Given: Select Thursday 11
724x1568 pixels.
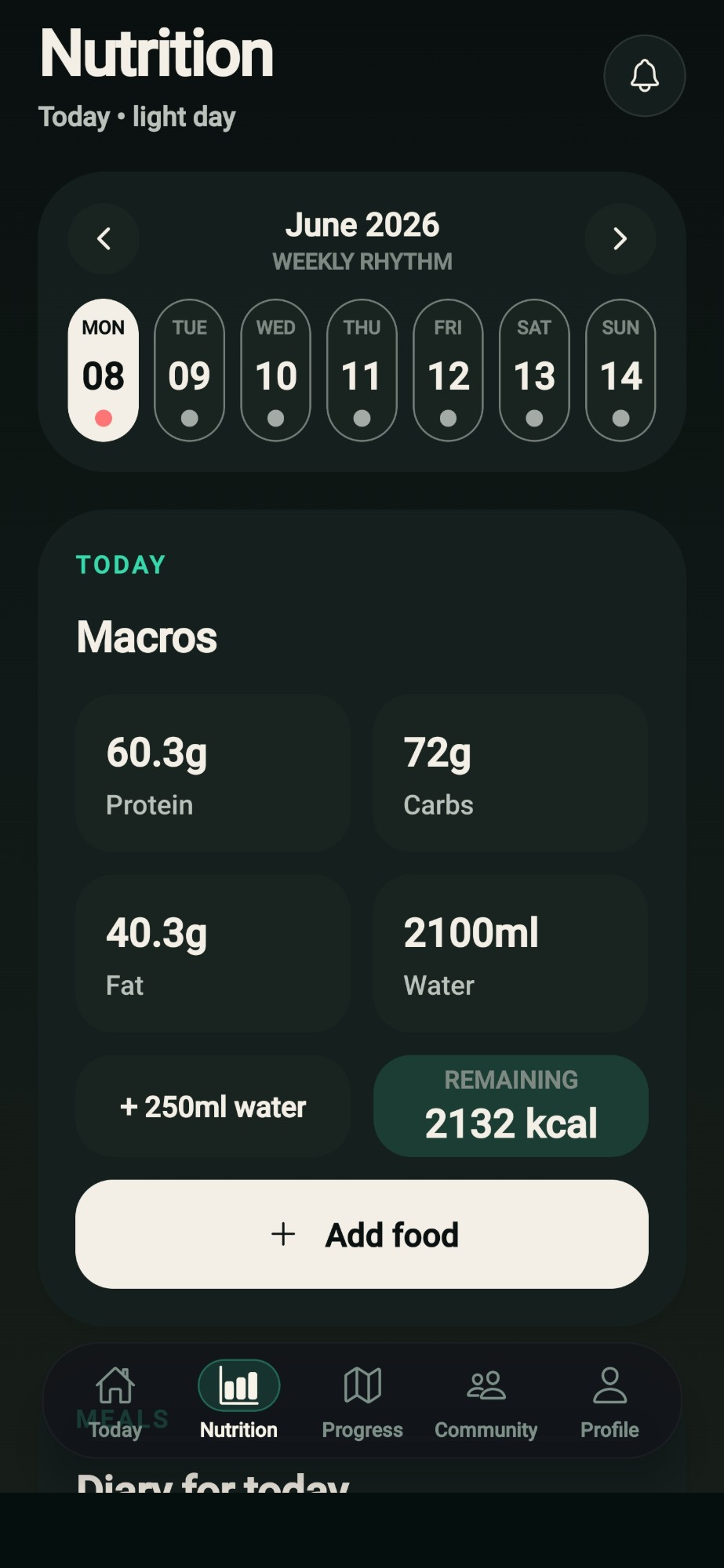Looking at the screenshot, I should [x=362, y=370].
